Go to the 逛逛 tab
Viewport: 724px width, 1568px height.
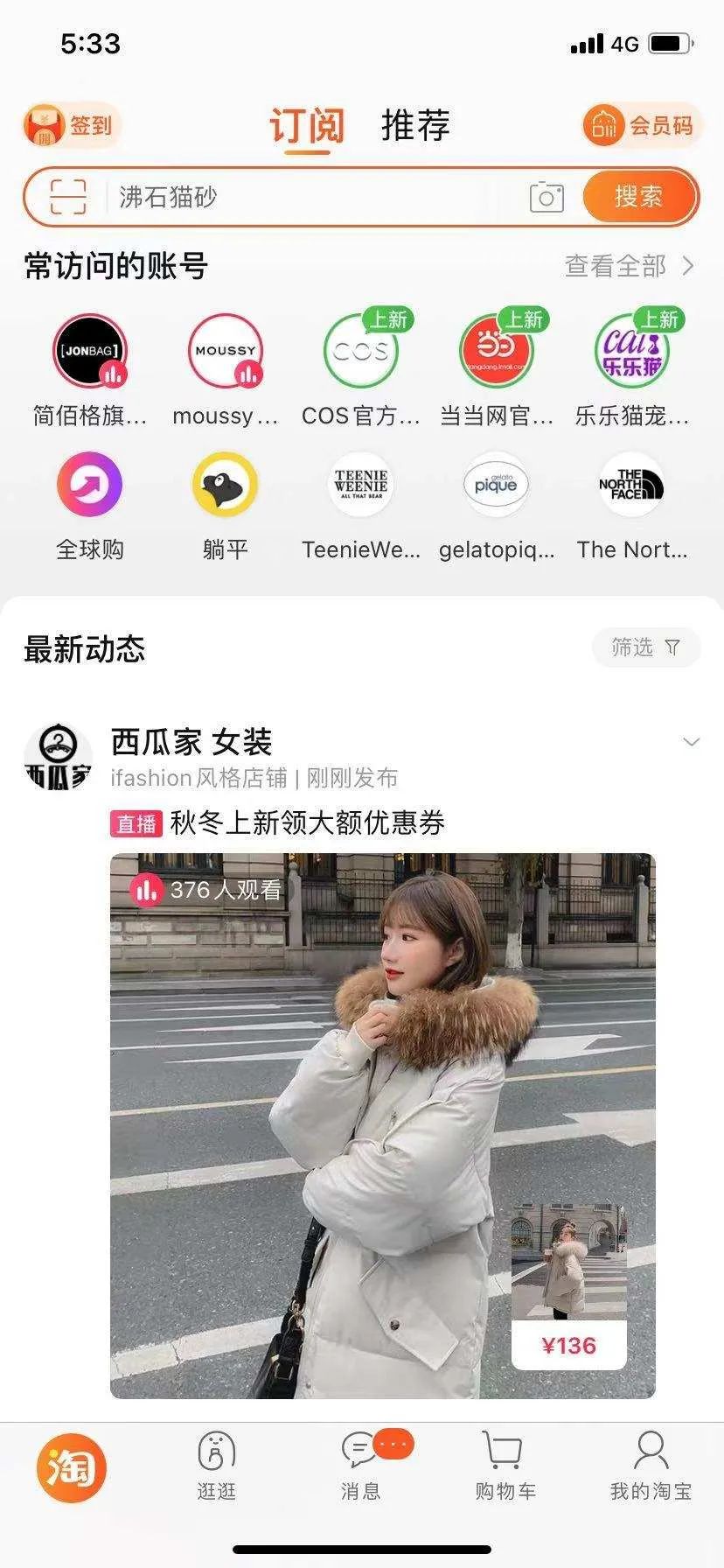216,1466
